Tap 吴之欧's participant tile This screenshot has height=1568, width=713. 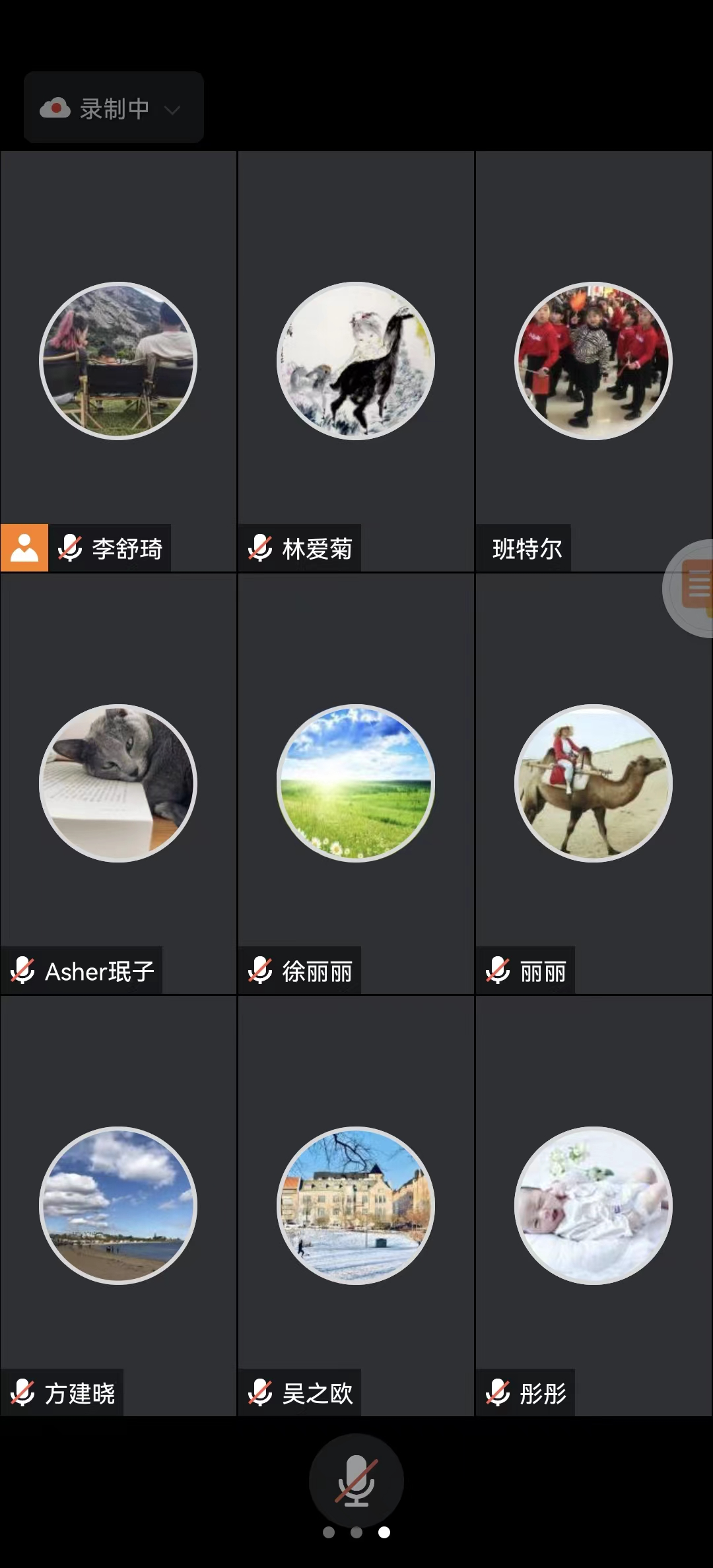356,1206
